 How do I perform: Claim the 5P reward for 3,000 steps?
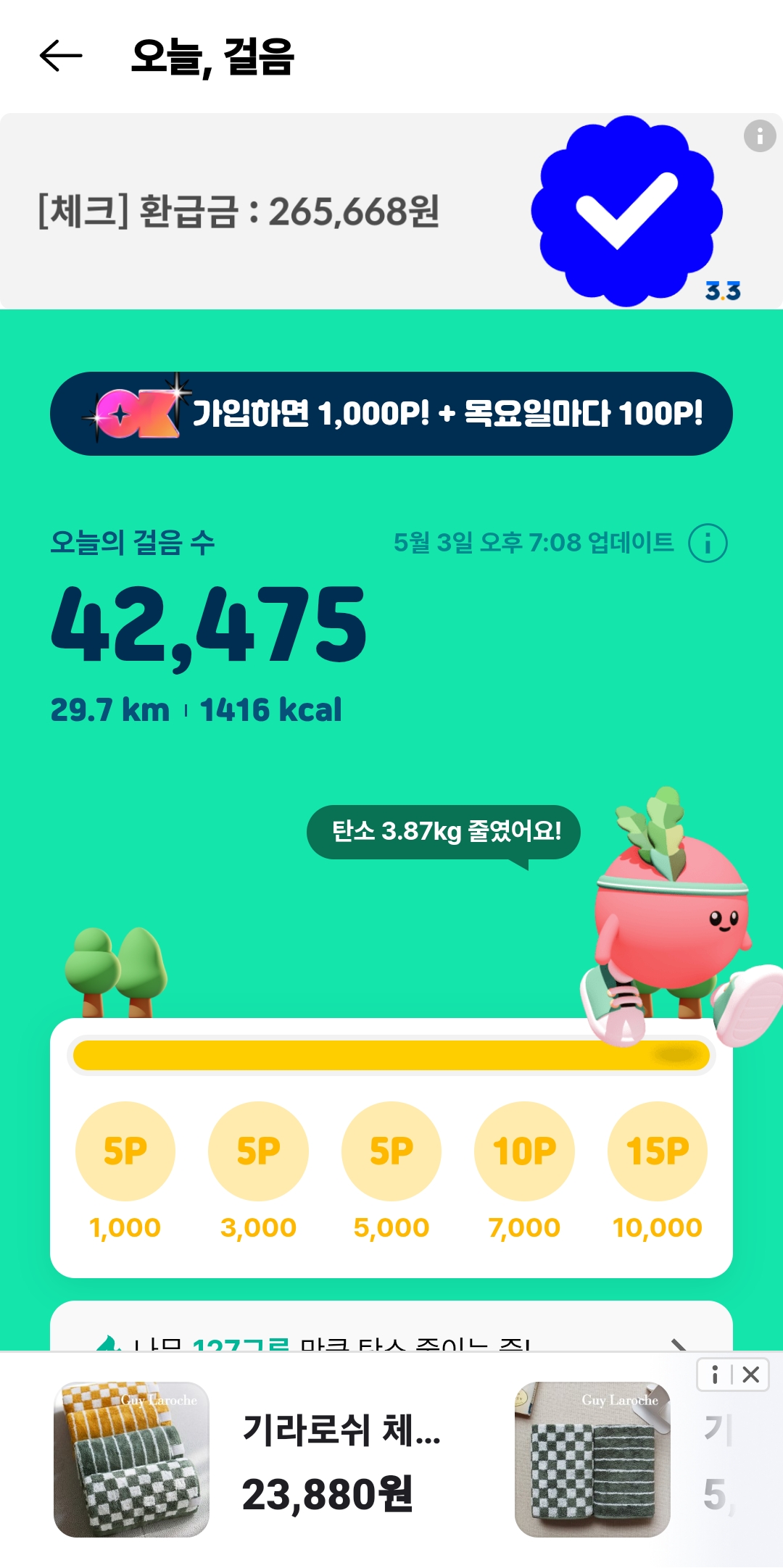(x=258, y=1151)
